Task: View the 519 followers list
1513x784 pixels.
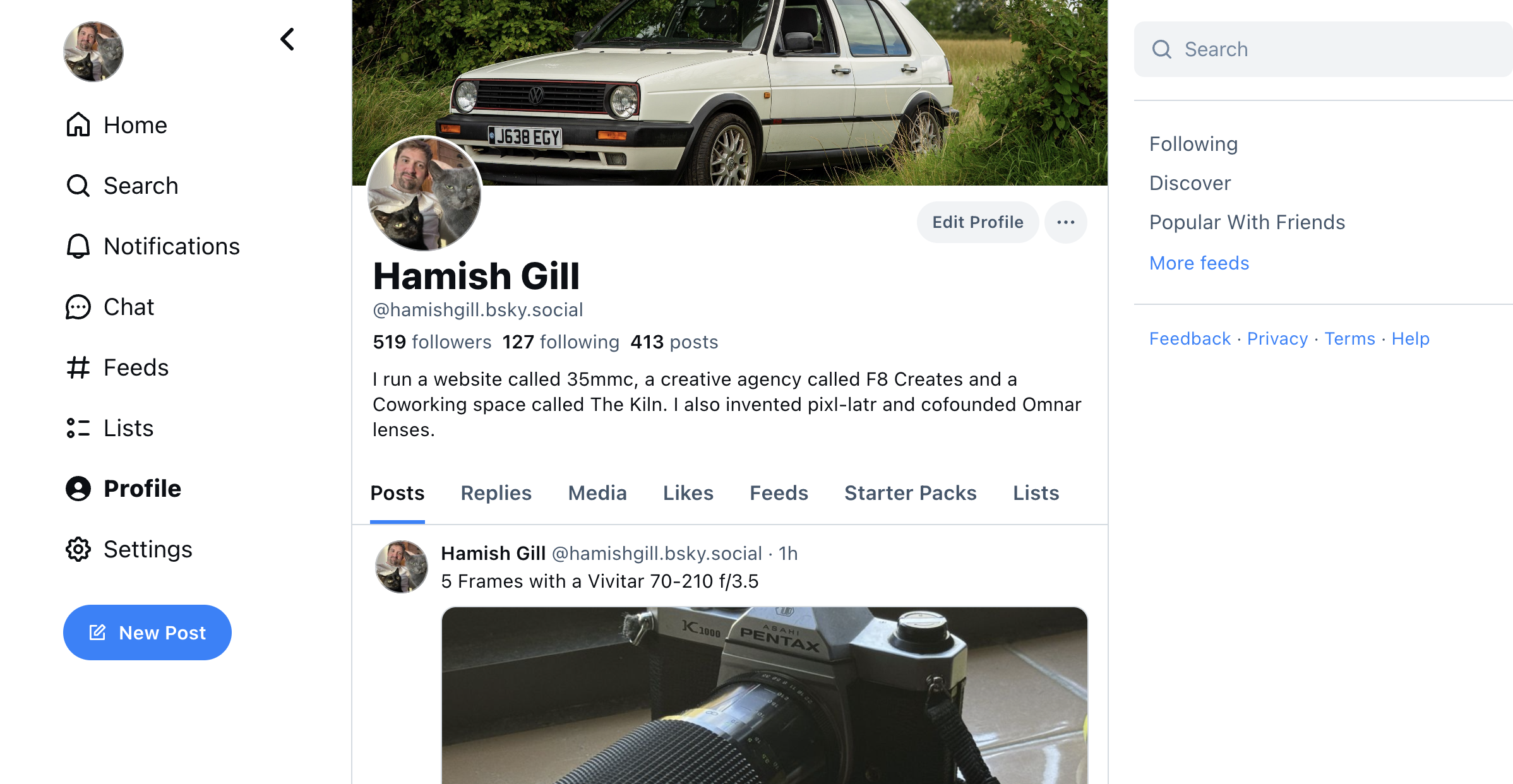Action: coord(432,342)
